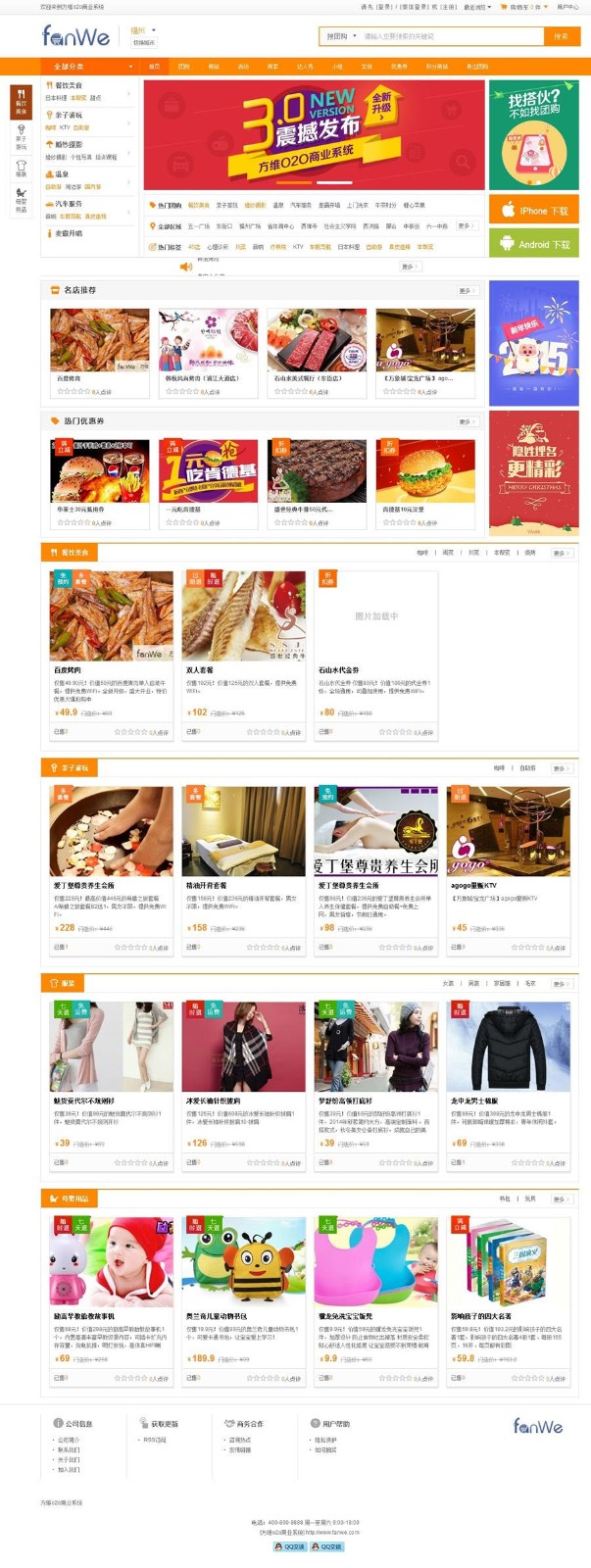Tap the iPhone 下载 button
Viewport: 591px width, 1568px height.
pos(533,210)
